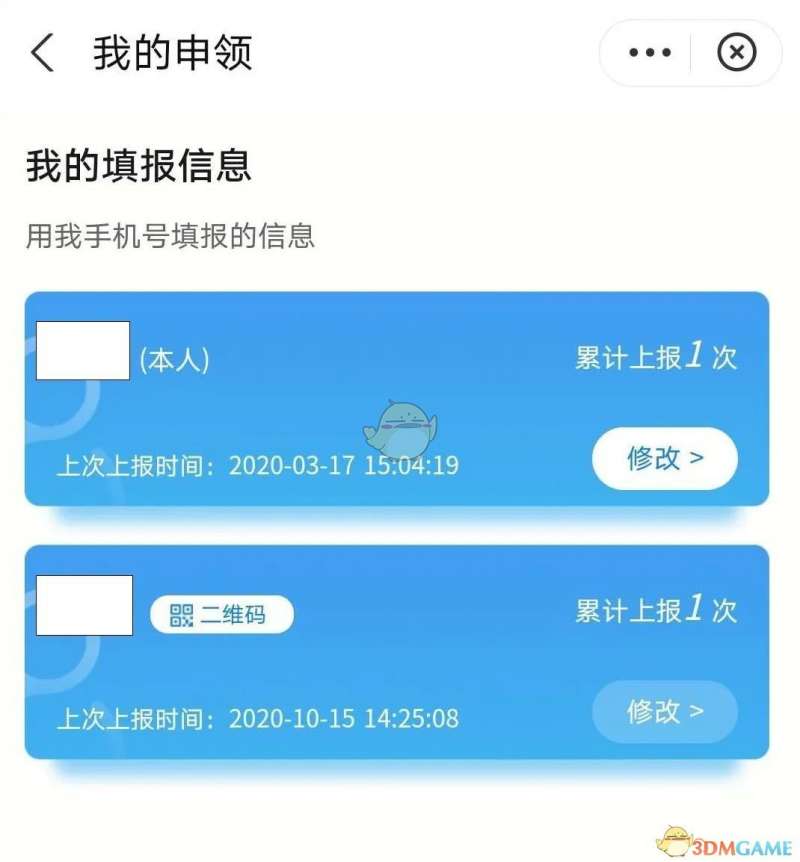800x862 pixels.
Task: Show the 二维码 for the second entry
Action: 221,615
